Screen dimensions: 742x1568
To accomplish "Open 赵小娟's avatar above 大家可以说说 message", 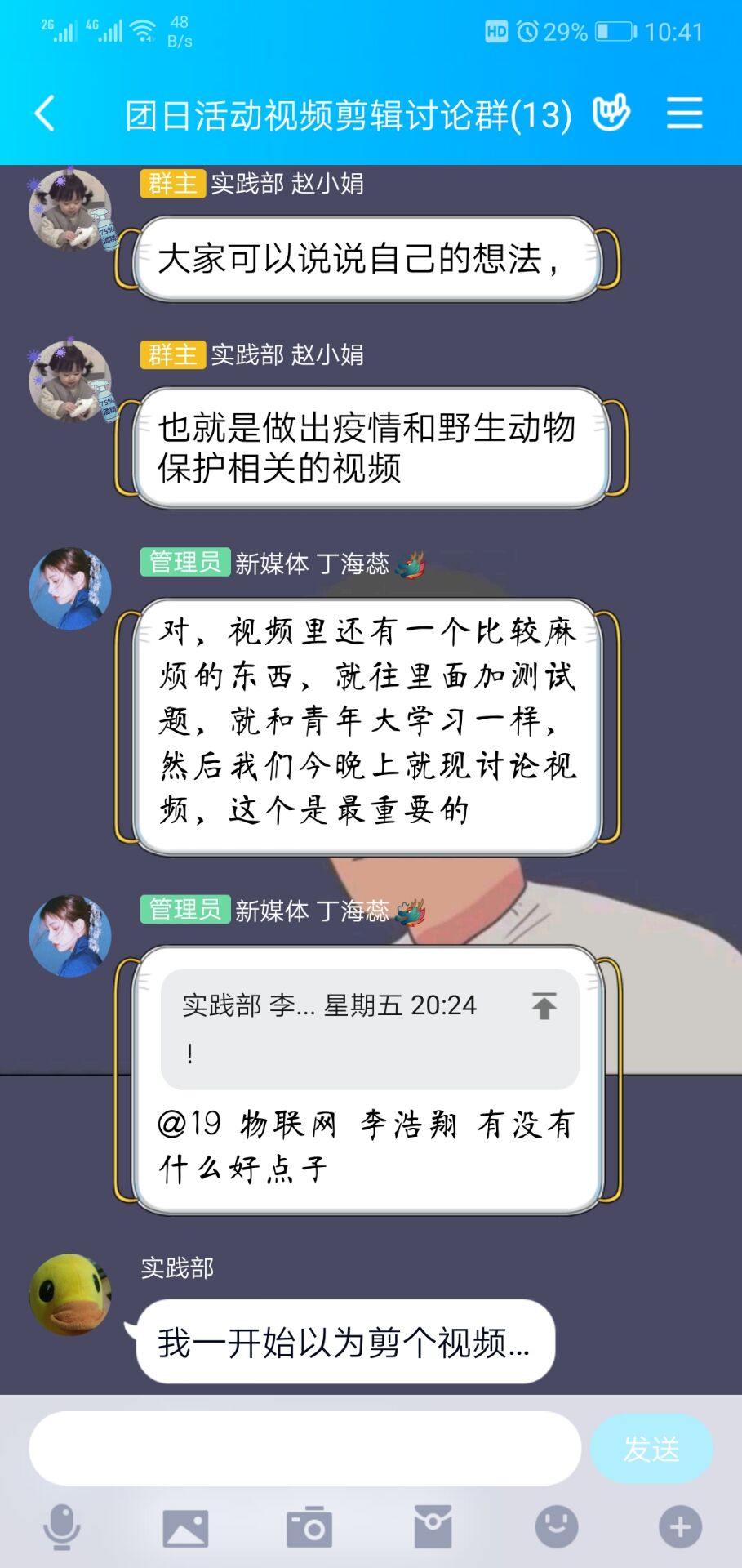I will coord(70,210).
